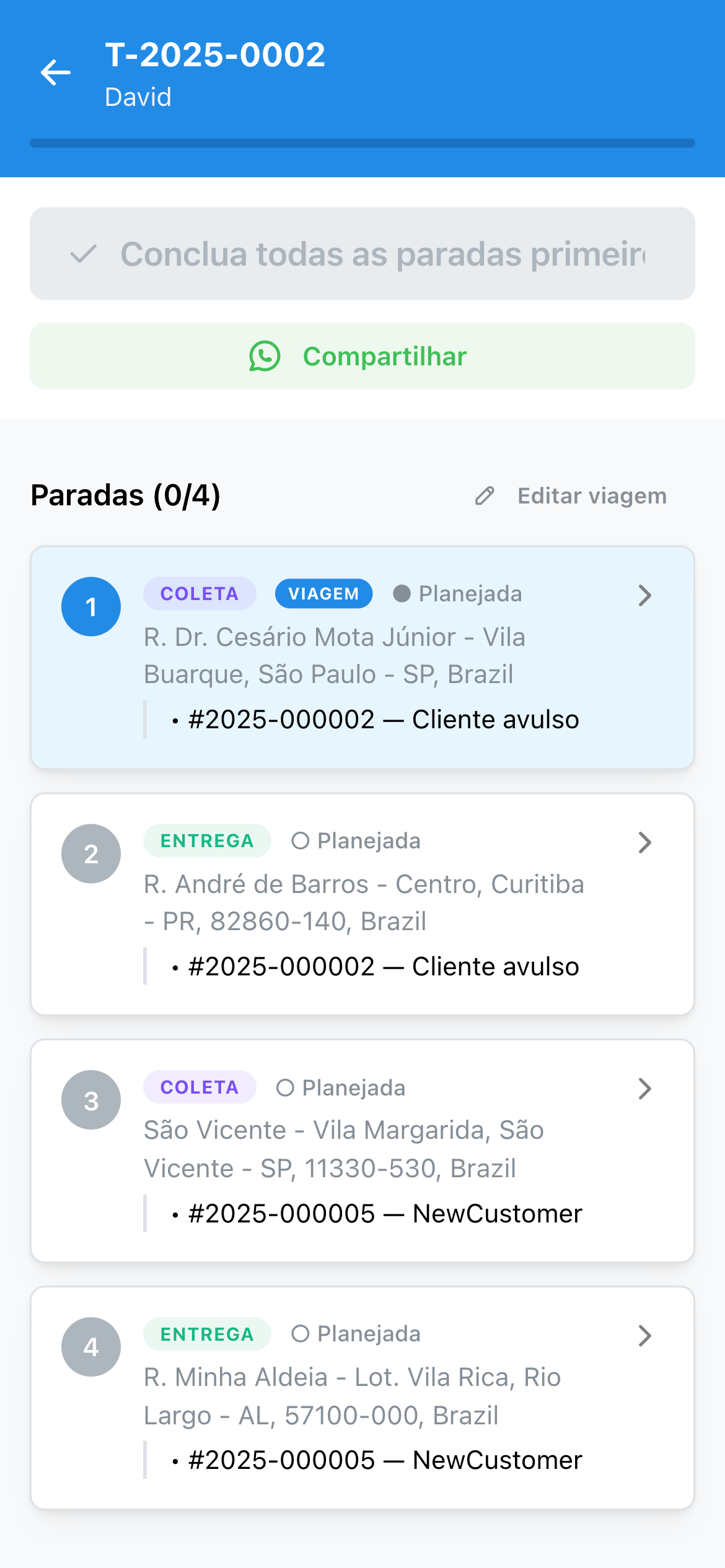
Task: Tap the numbered circle for stop 3
Action: [x=91, y=1100]
